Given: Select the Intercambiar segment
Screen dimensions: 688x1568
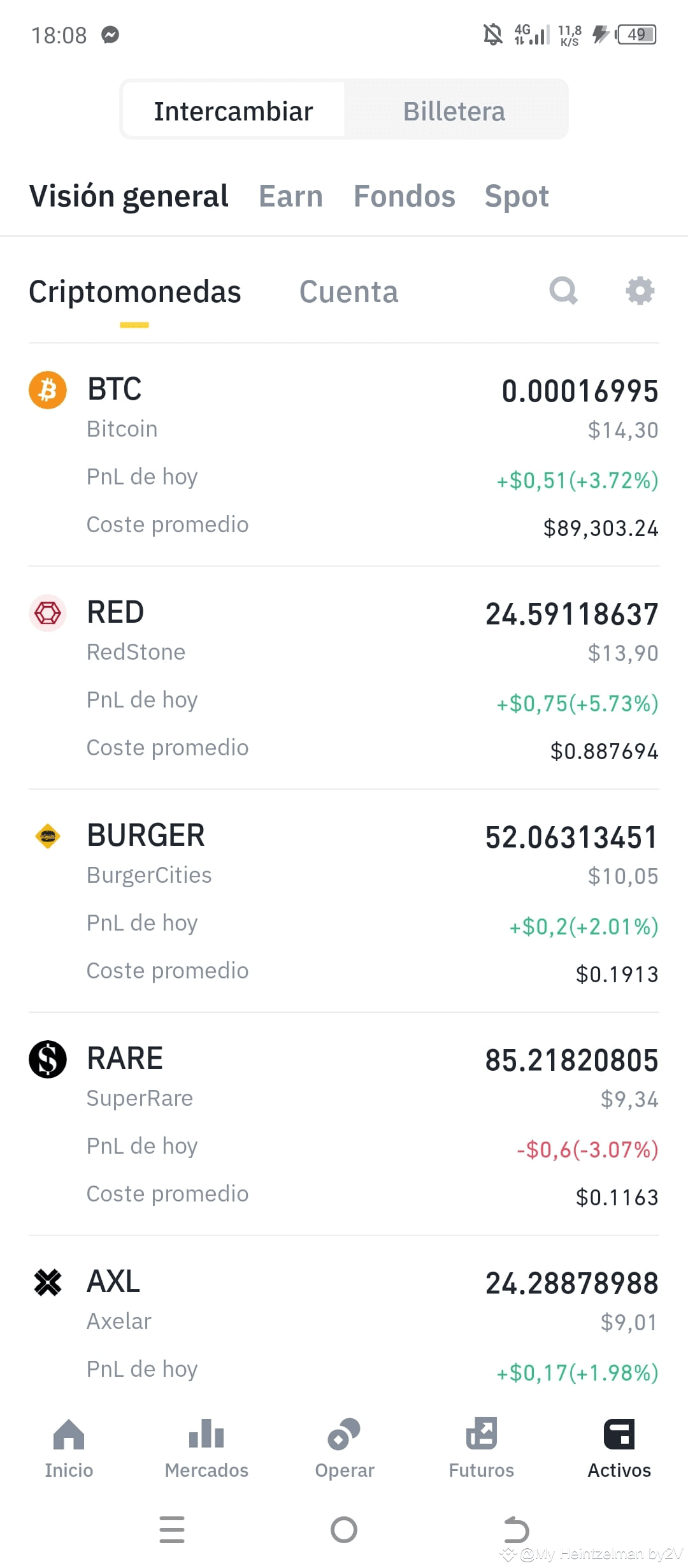Looking at the screenshot, I should pos(233,110).
